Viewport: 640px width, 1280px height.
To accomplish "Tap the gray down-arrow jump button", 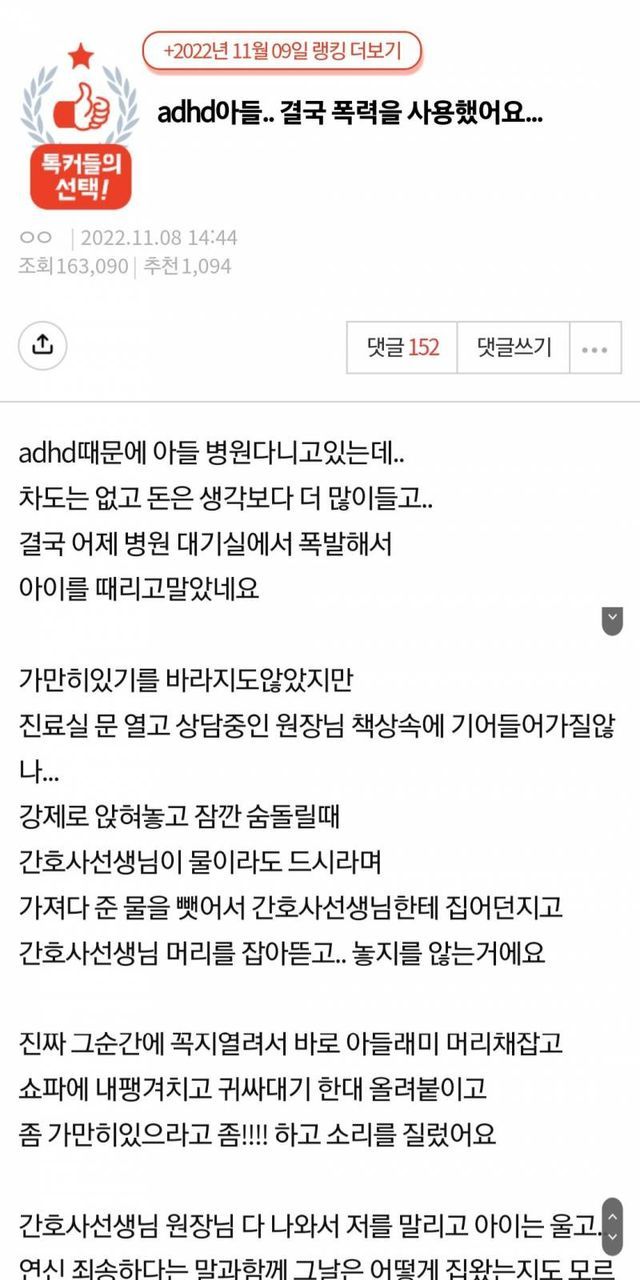I will (x=612, y=620).
